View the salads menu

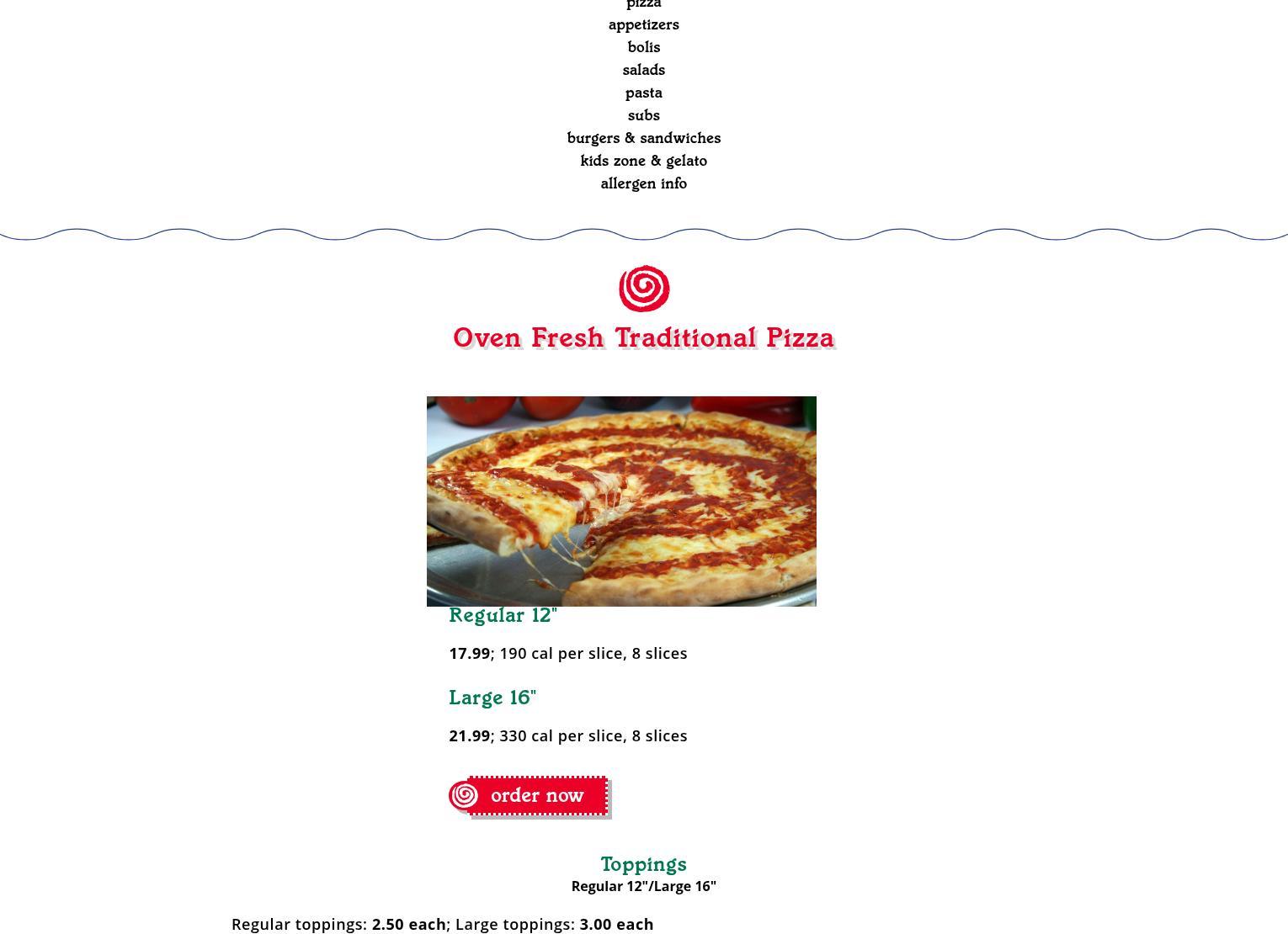click(643, 71)
